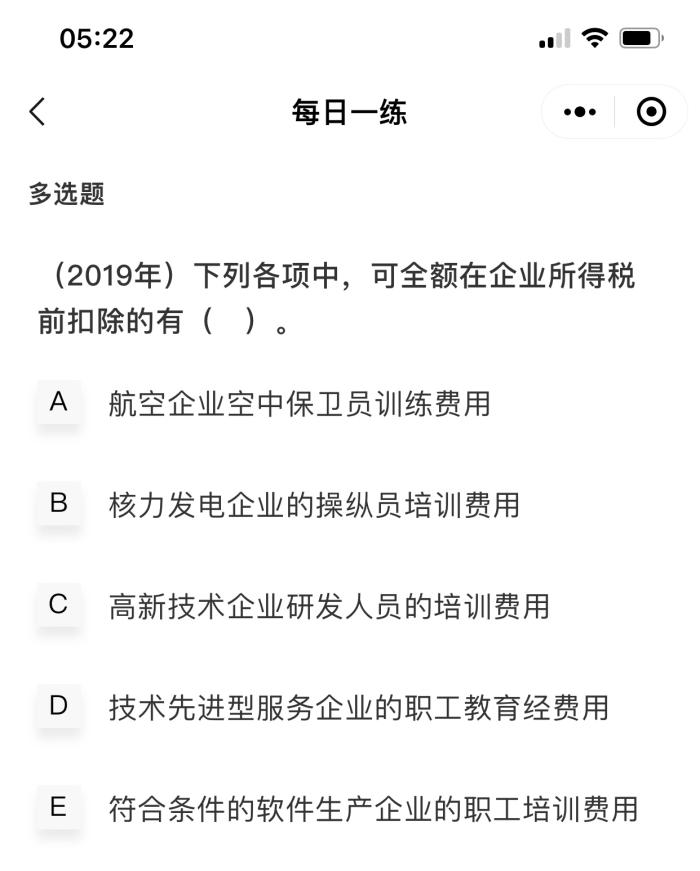The image size is (700, 871).
Task: Open the mini program three-dot menu
Action: (580, 112)
